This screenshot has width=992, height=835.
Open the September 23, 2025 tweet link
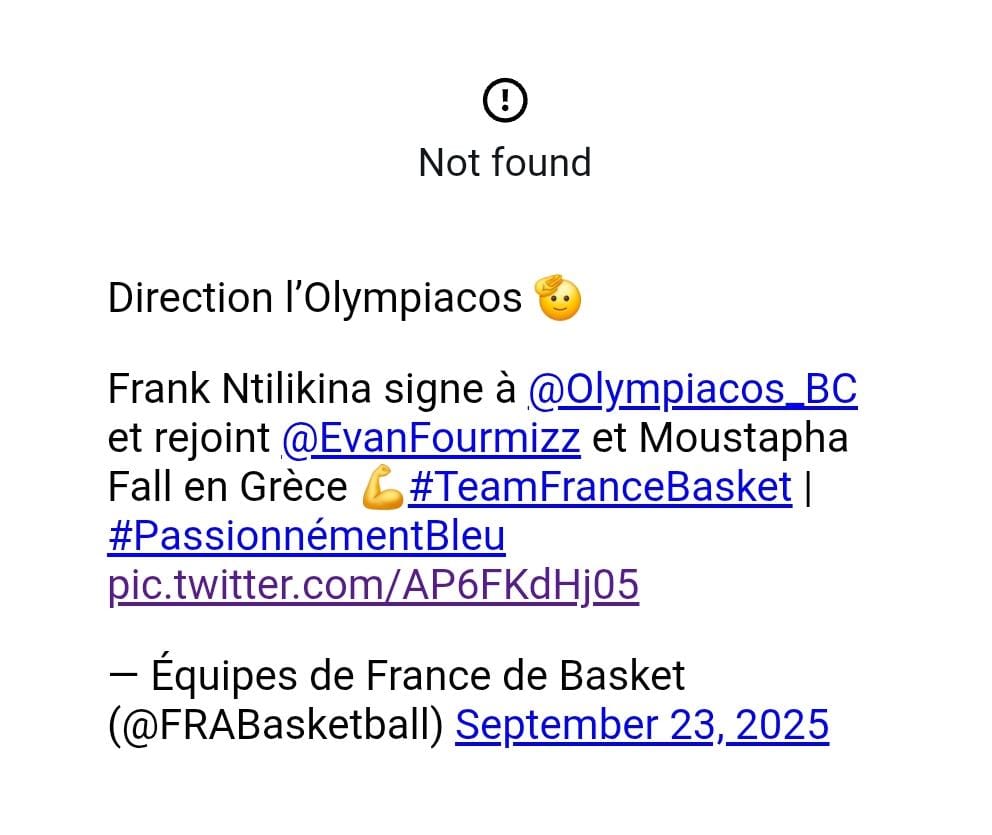click(x=642, y=724)
